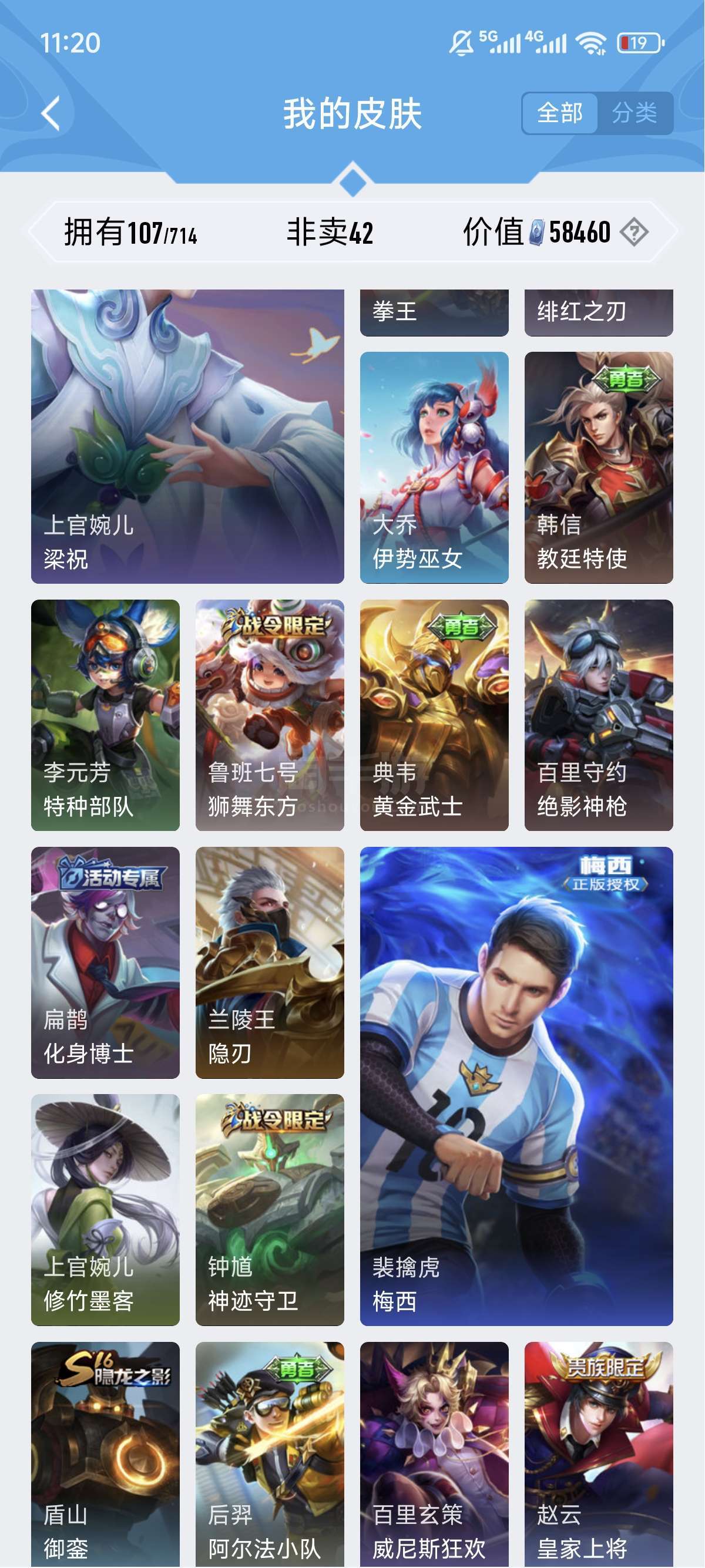The width and height of the screenshot is (705, 1568).
Task: View the 百里守约 绝影神枪 skin card
Action: point(599,715)
